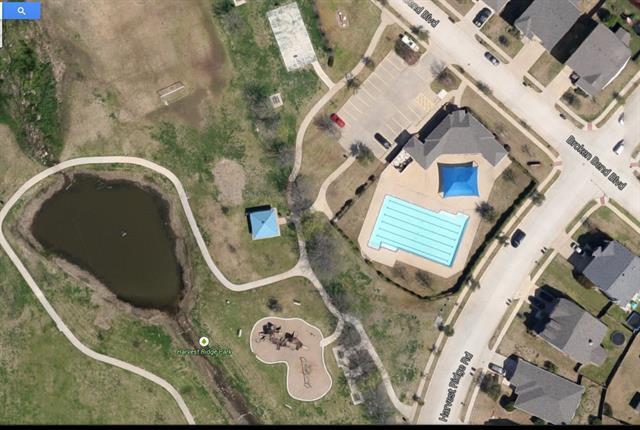Open the Harvest Ridge Park place marker
Viewport: 640px width, 430px height.
204,342
